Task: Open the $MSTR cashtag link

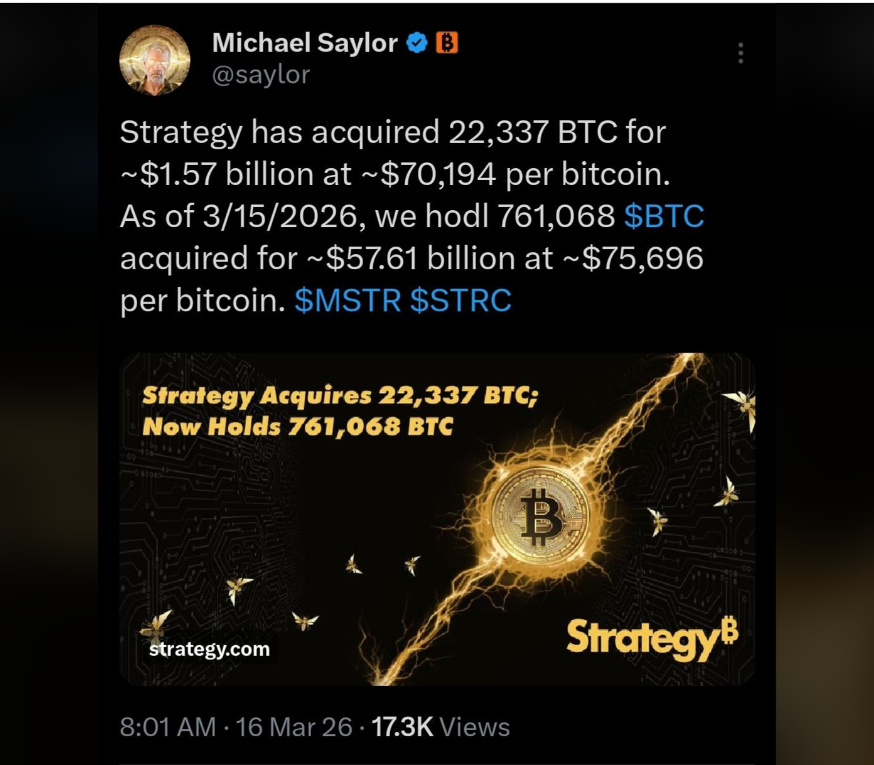Action: (348, 301)
